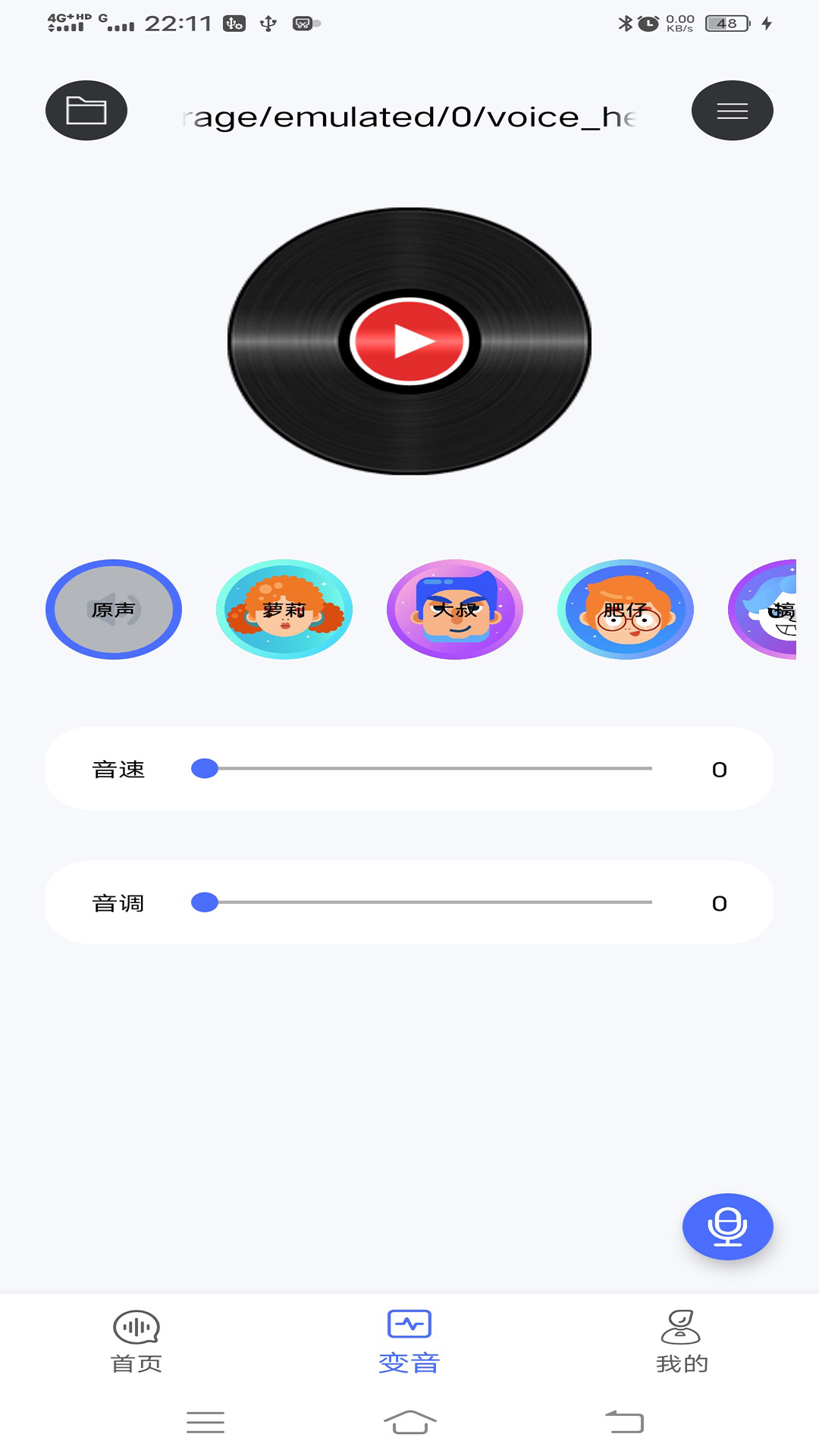Screen dimensions: 819x1456
Task: Start recording with the microphone button
Action: coord(727,1226)
